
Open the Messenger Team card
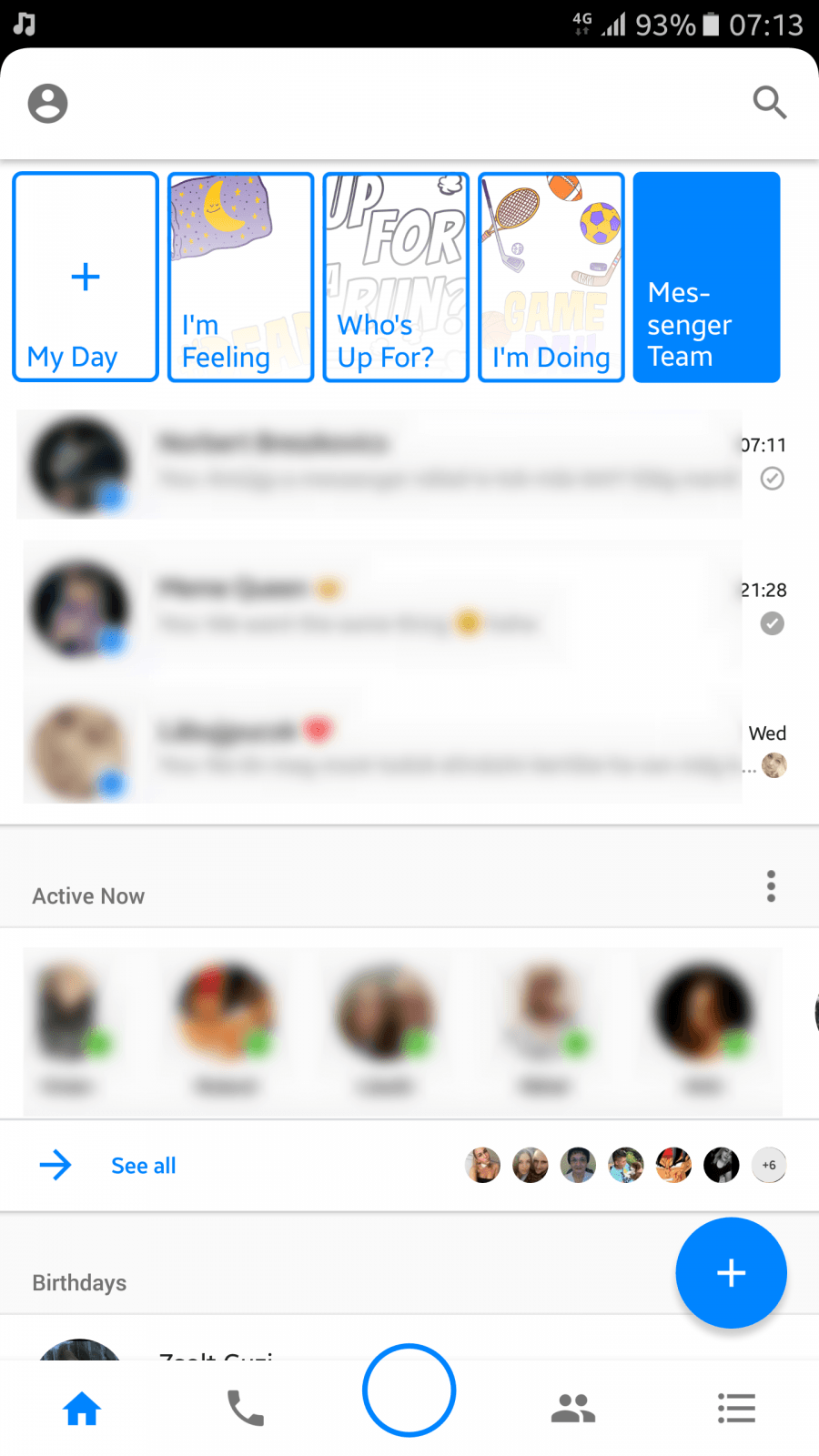[x=706, y=277]
